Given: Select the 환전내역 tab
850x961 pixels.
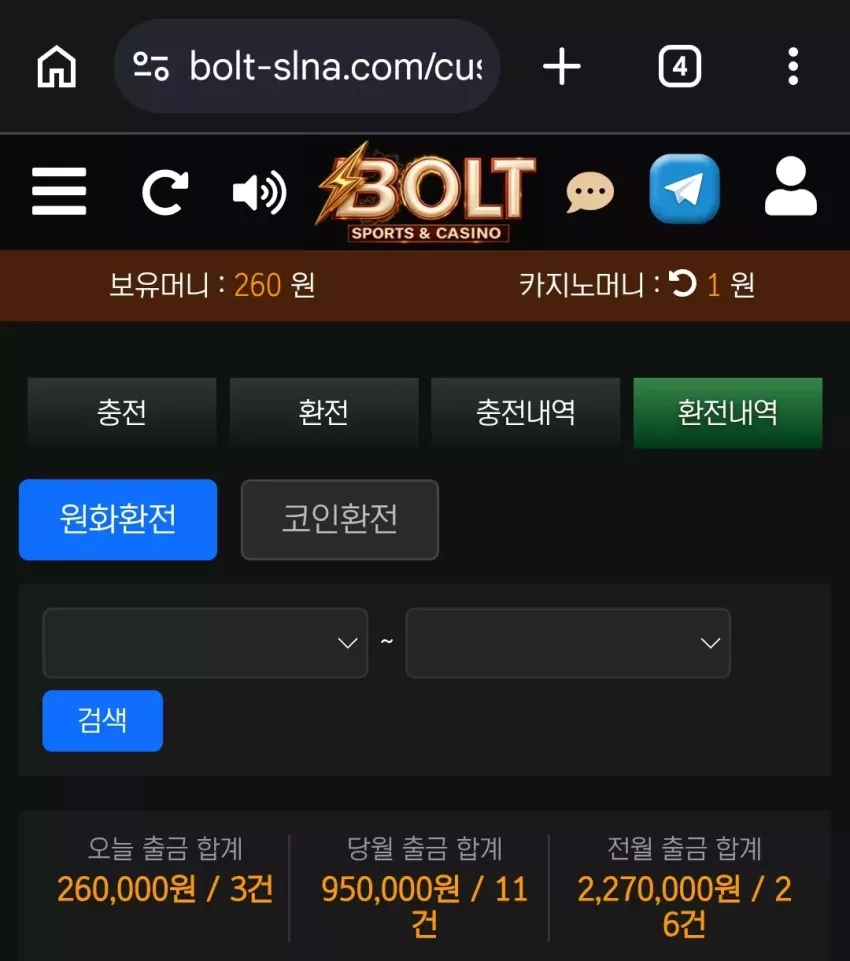Looking at the screenshot, I should (727, 412).
